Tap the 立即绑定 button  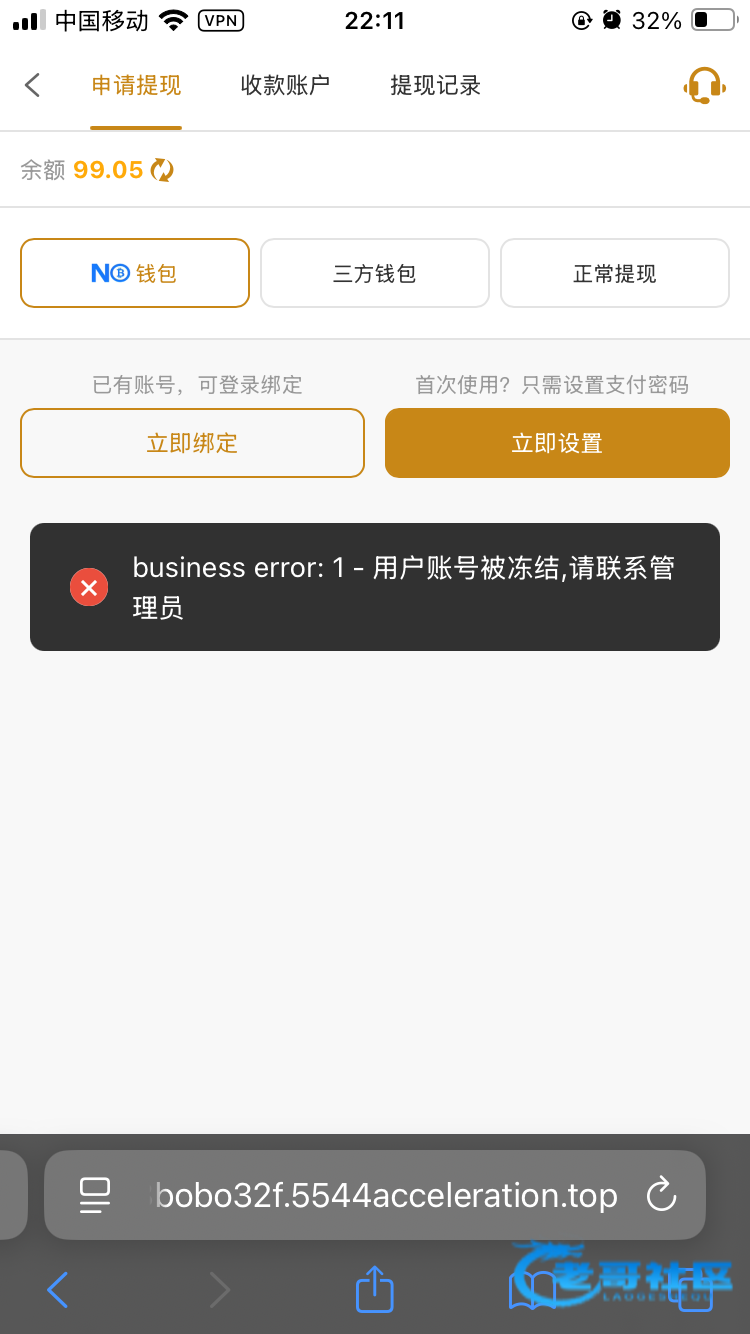coord(192,443)
